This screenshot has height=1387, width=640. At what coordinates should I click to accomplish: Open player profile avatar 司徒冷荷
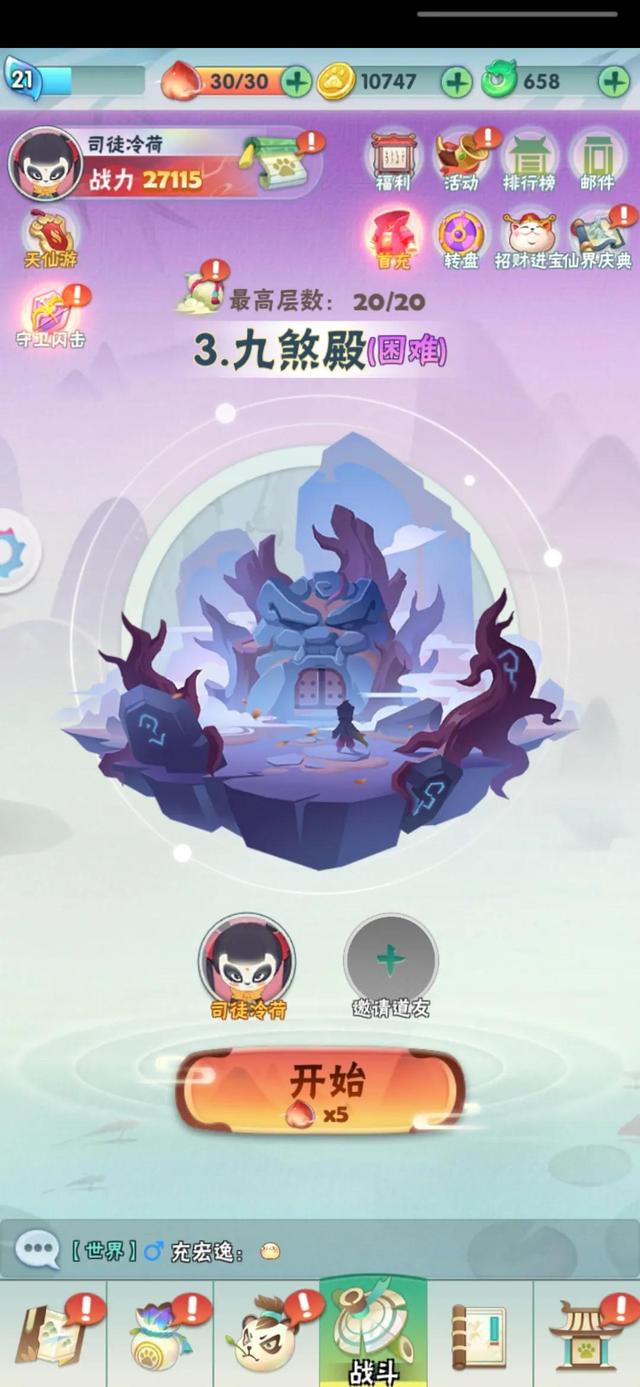(45, 163)
